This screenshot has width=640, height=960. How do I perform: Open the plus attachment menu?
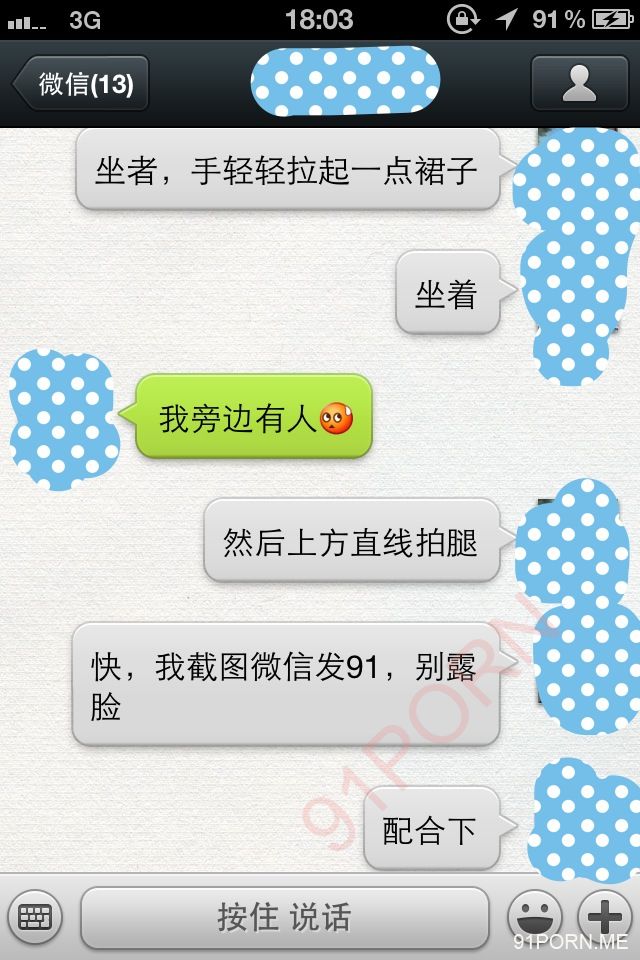pyautogui.click(x=605, y=914)
